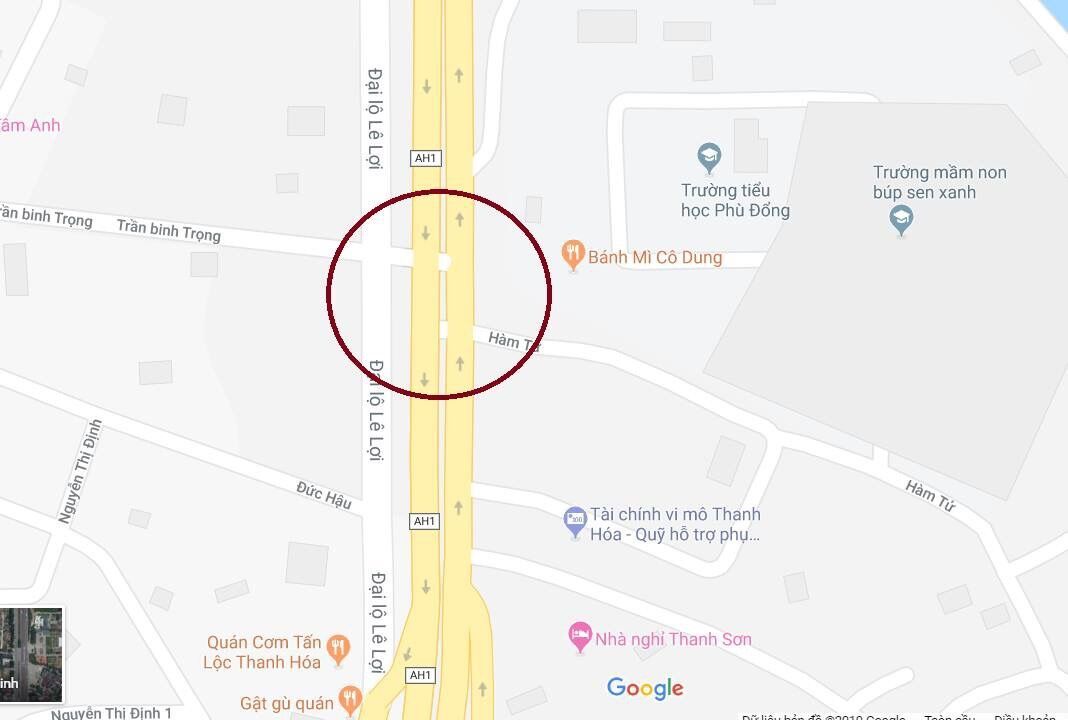The image size is (1068, 720).
Task: Tap the Trường mầm non búp sen xanh marker
Action: [x=901, y=221]
